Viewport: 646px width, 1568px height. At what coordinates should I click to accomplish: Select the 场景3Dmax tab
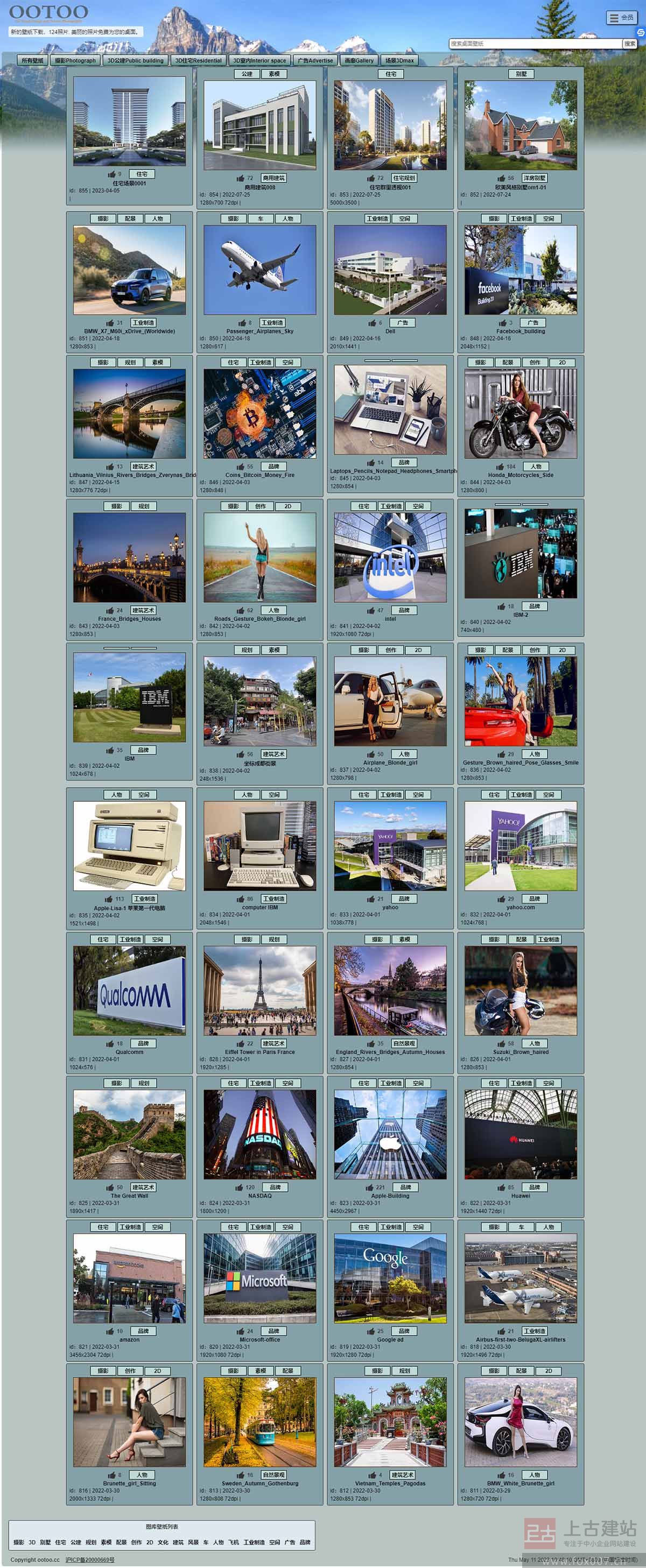coord(399,60)
